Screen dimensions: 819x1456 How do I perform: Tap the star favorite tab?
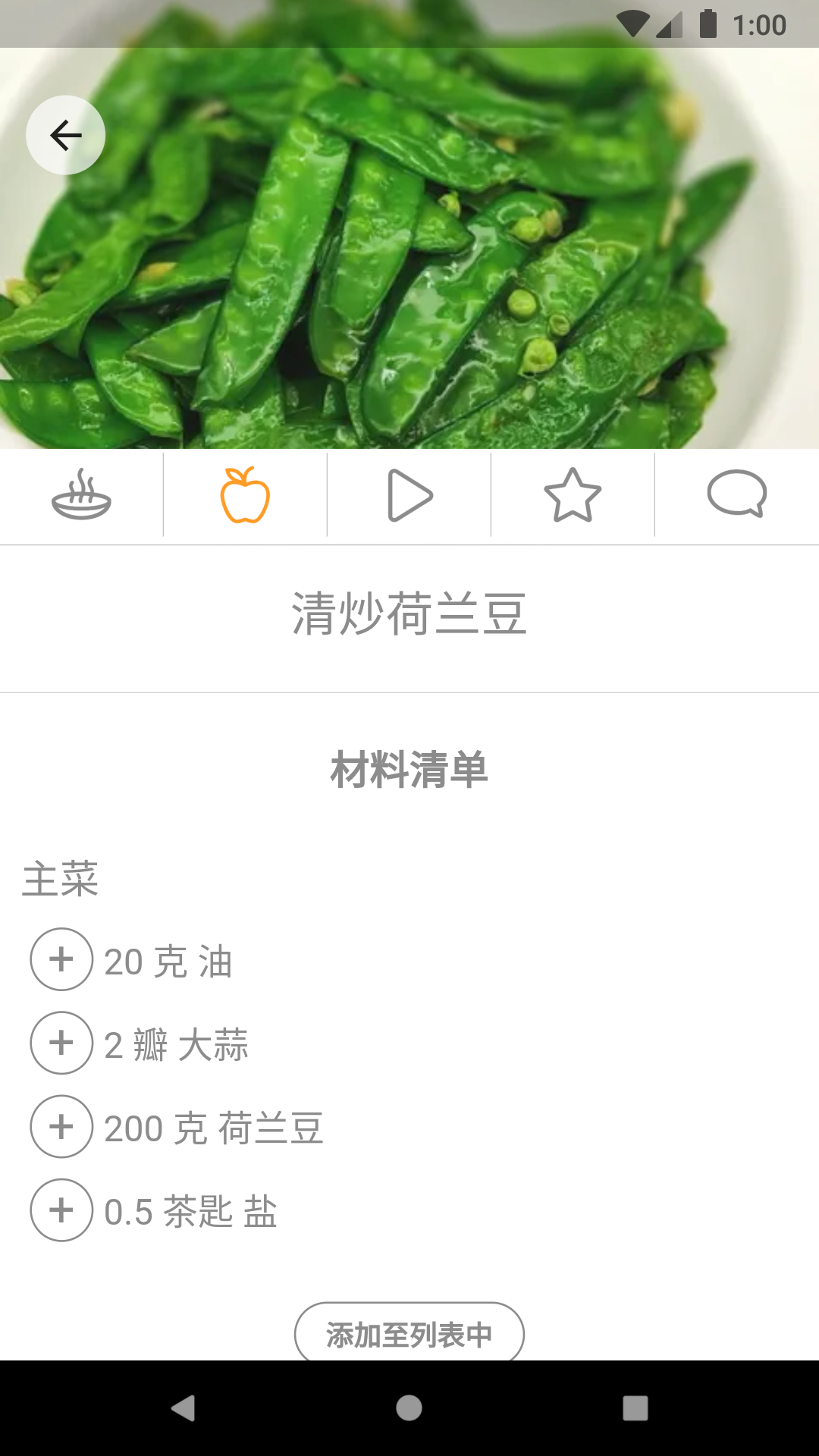(x=573, y=496)
